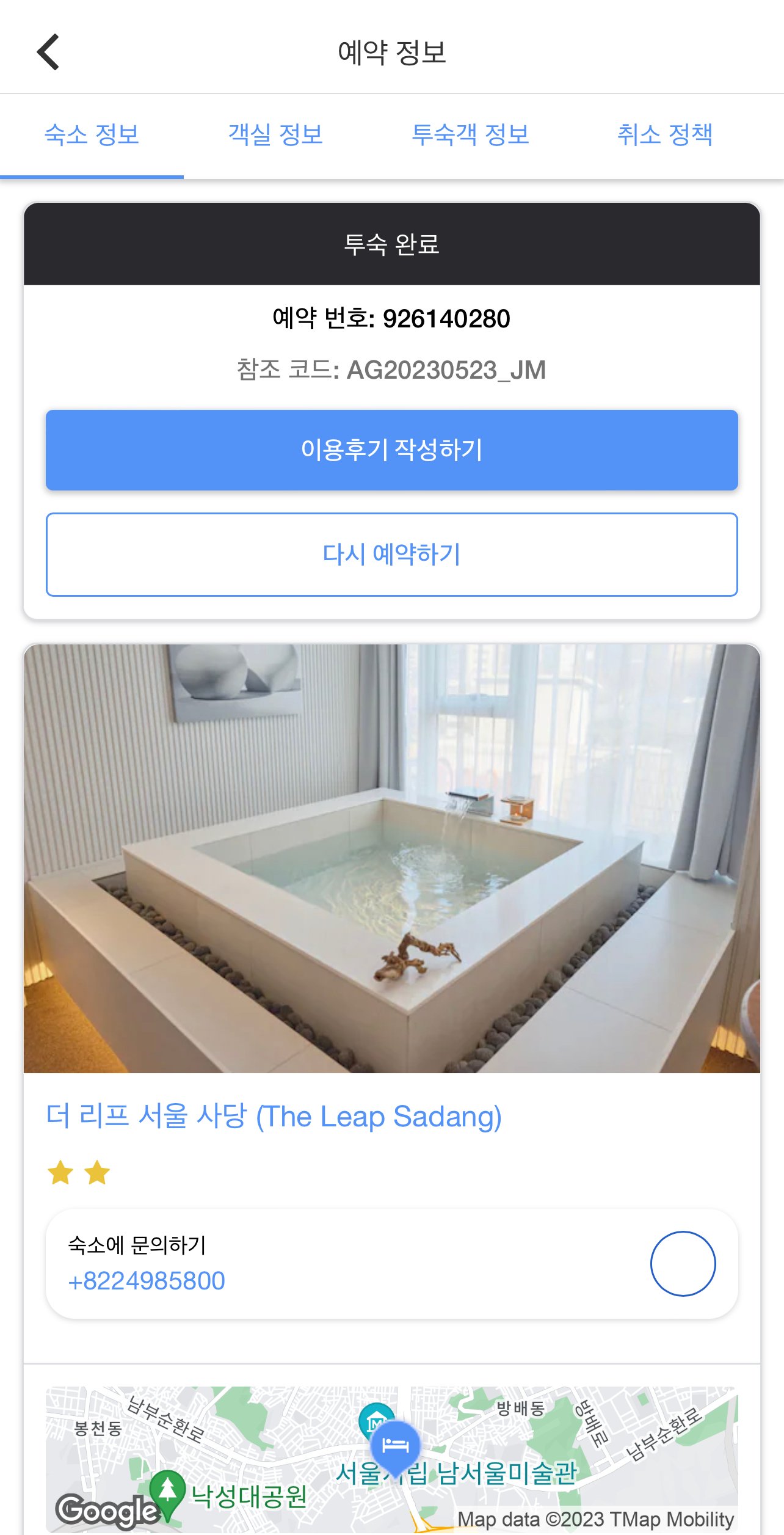Open the 투숙객 정보 tab
Screen dimensions: 784x1535
click(x=470, y=134)
